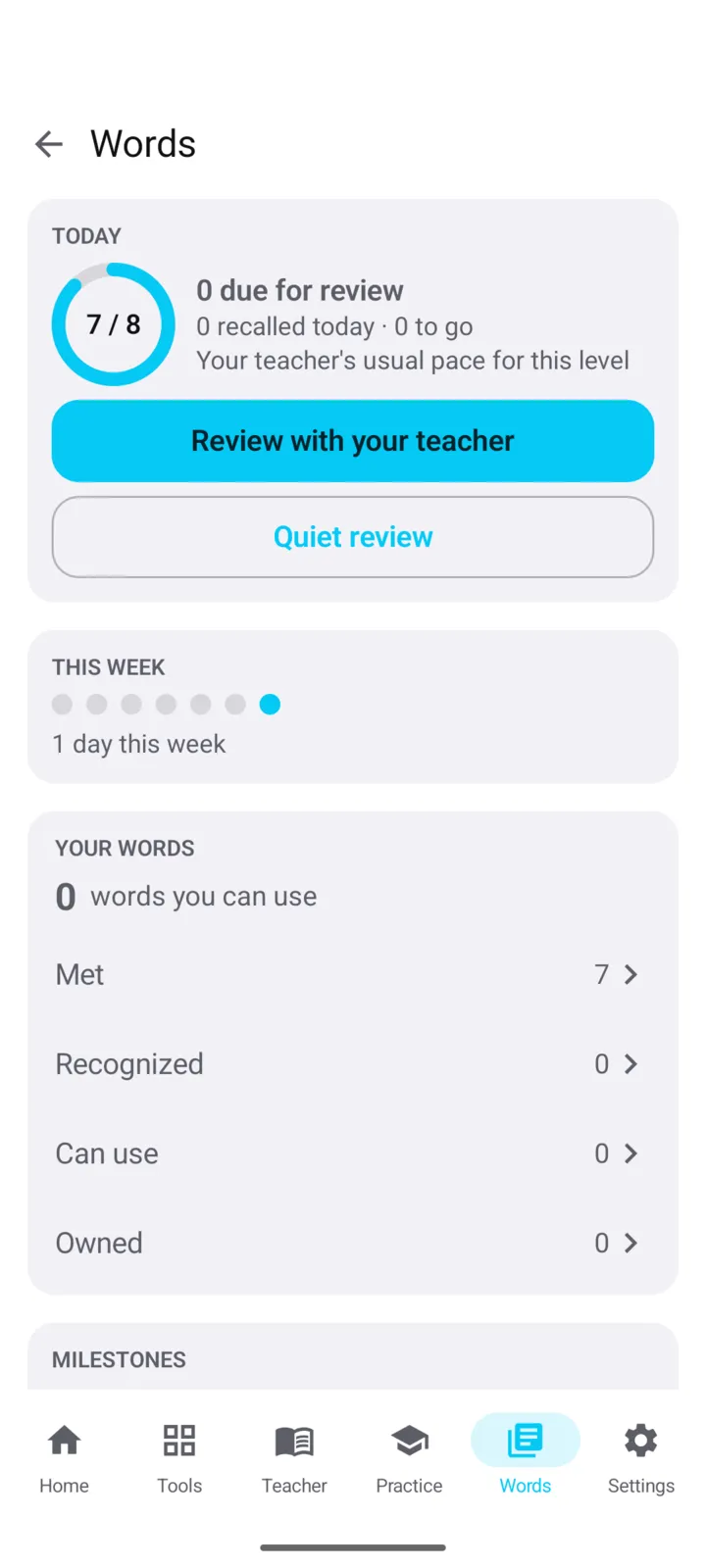Viewport: 706px width, 1568px height.
Task: Tap the Words tab
Action: click(x=526, y=1457)
